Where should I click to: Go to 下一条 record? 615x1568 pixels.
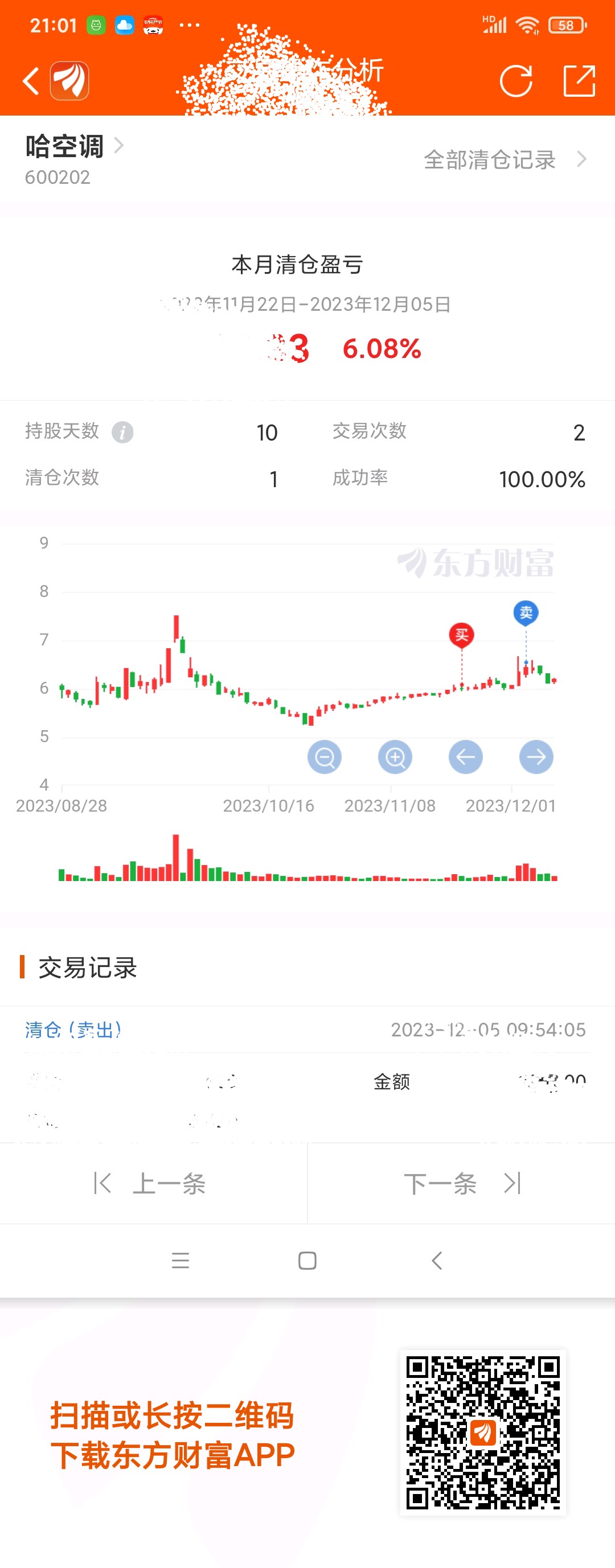click(462, 1184)
